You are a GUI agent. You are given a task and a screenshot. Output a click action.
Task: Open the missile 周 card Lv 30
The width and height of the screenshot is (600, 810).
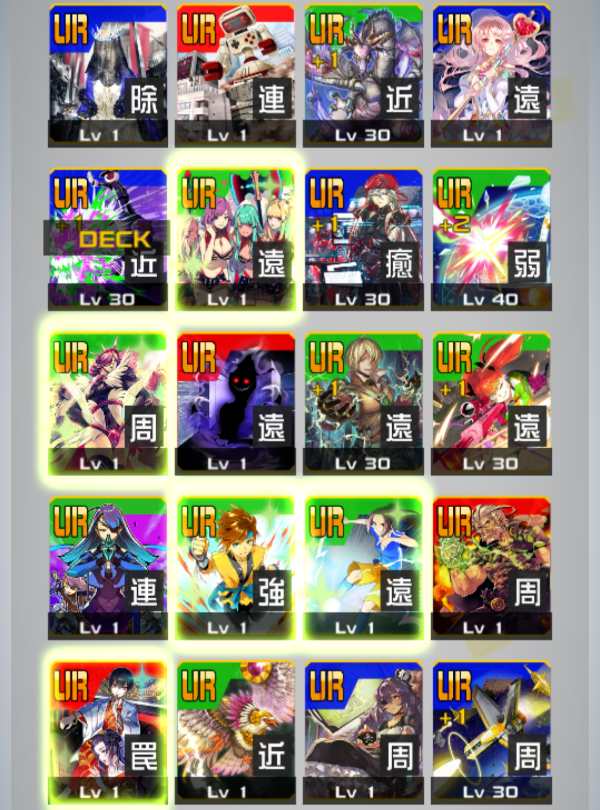point(491,732)
